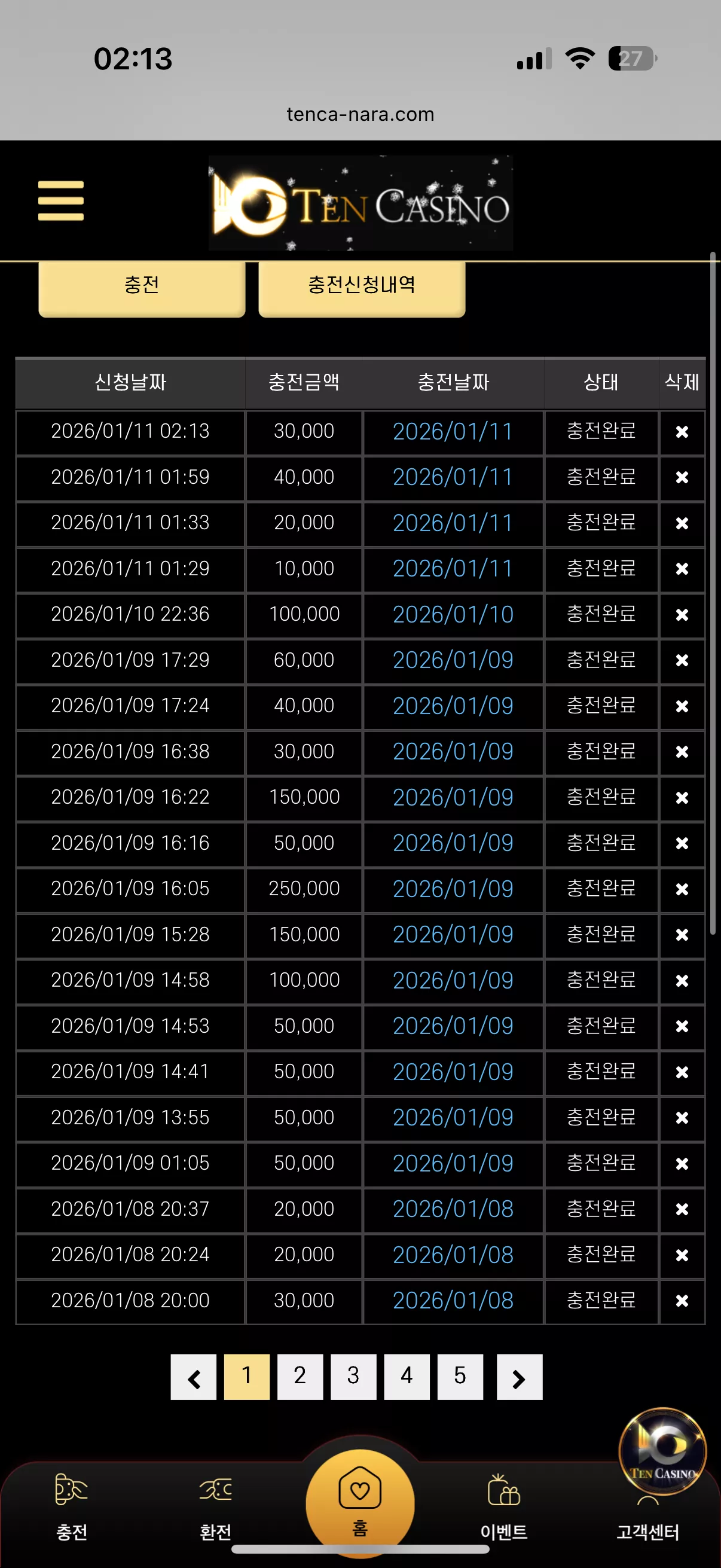Go to previous page arrow

tap(194, 1377)
